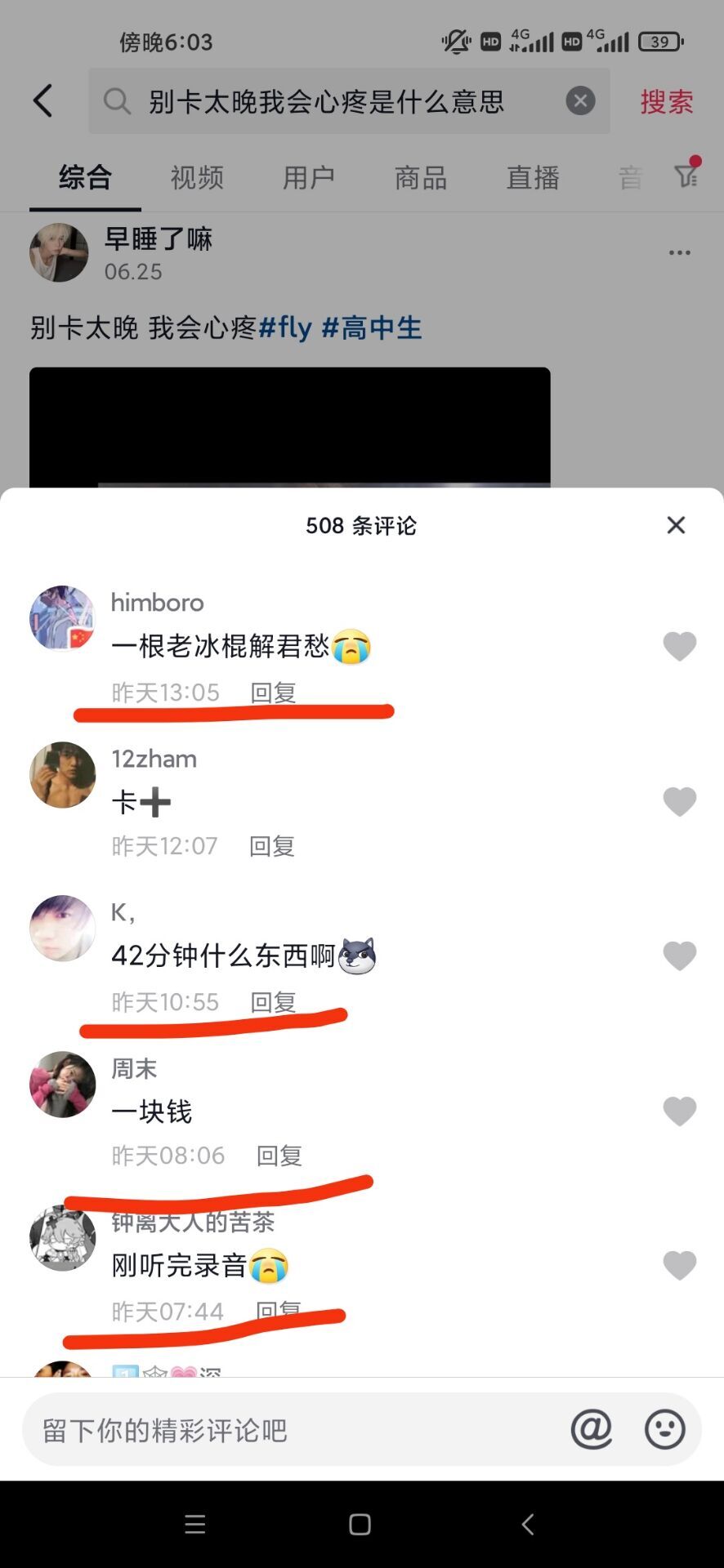The width and height of the screenshot is (724, 1568).
Task: Open 12zham's profile avatar
Action: pyautogui.click(x=62, y=774)
